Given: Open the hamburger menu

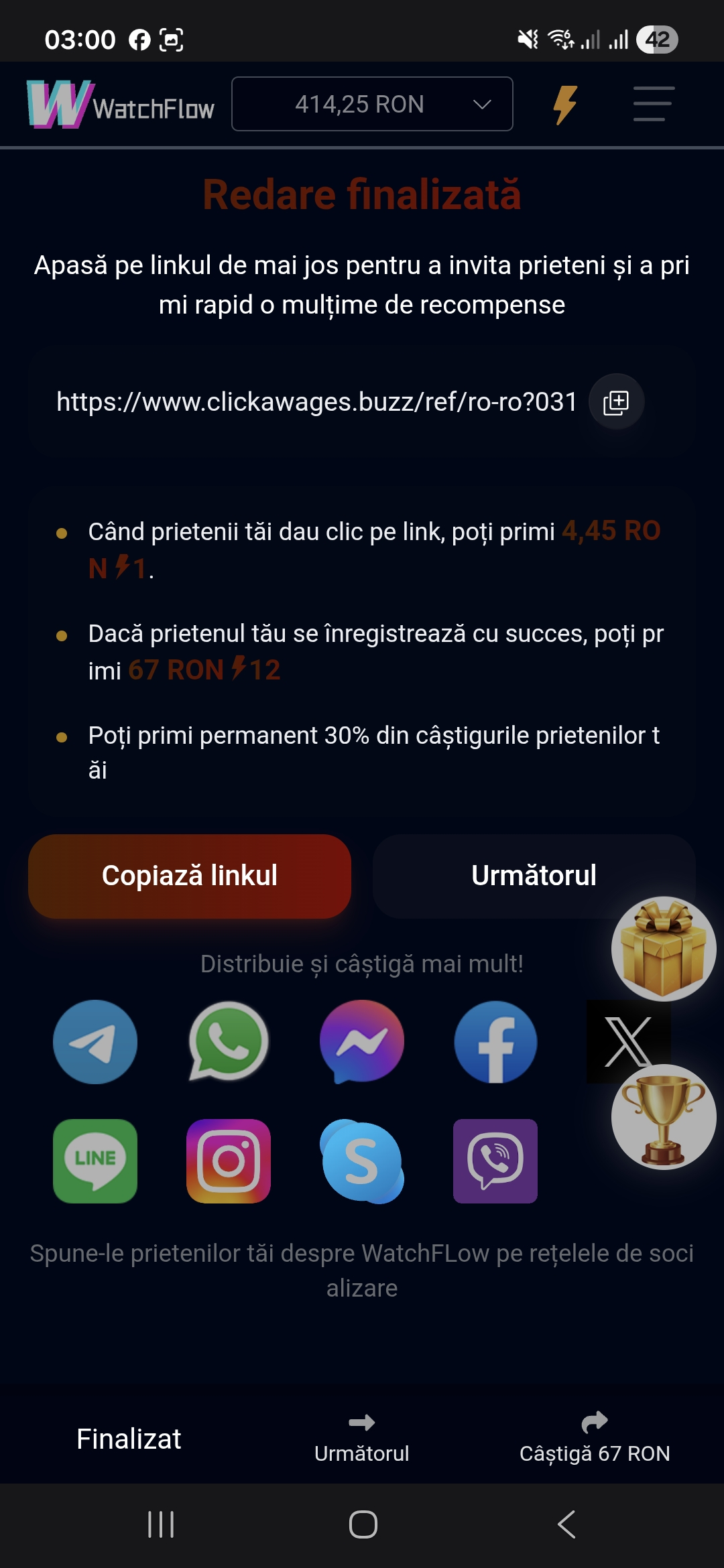Looking at the screenshot, I should pos(653,105).
